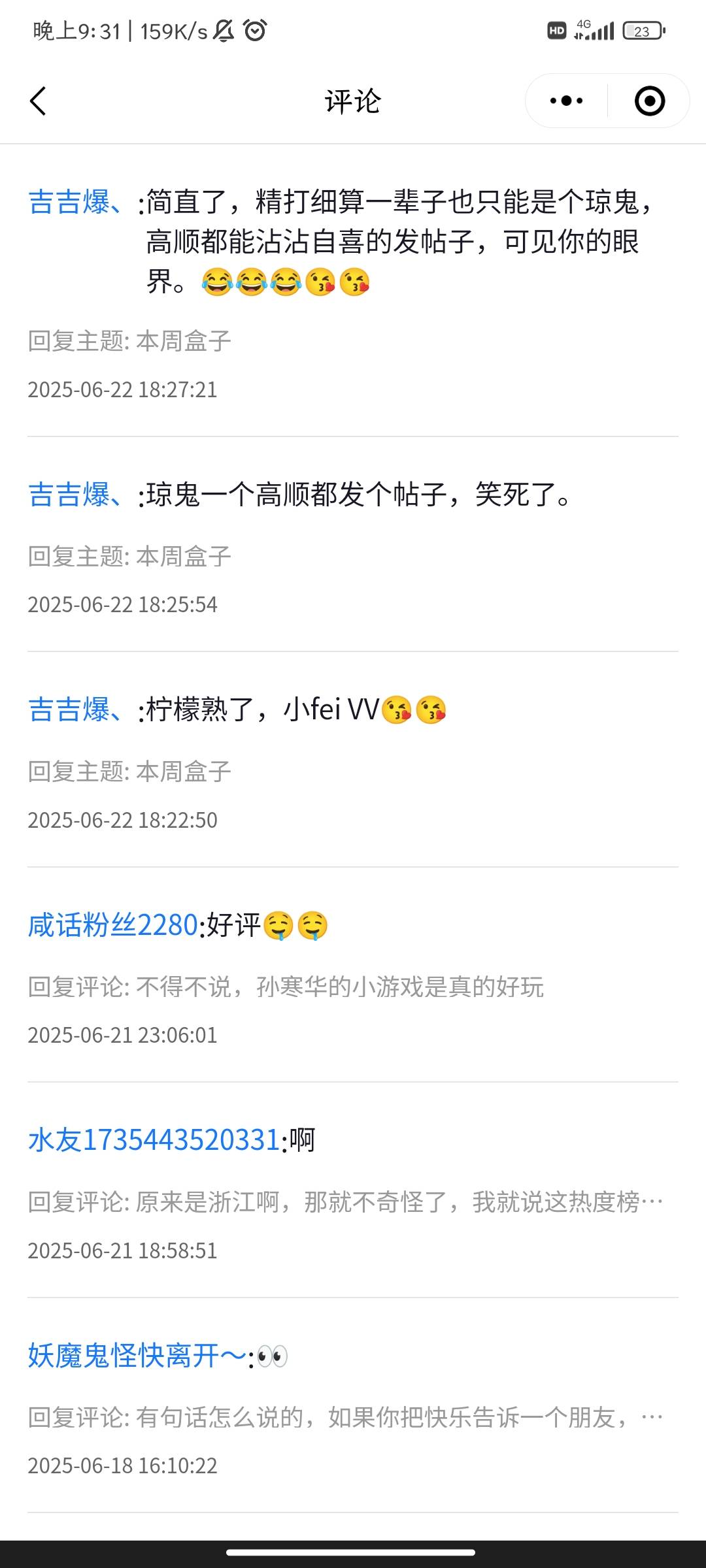Open the reply dated 2025-06-18 16:10:22

pos(353,1405)
